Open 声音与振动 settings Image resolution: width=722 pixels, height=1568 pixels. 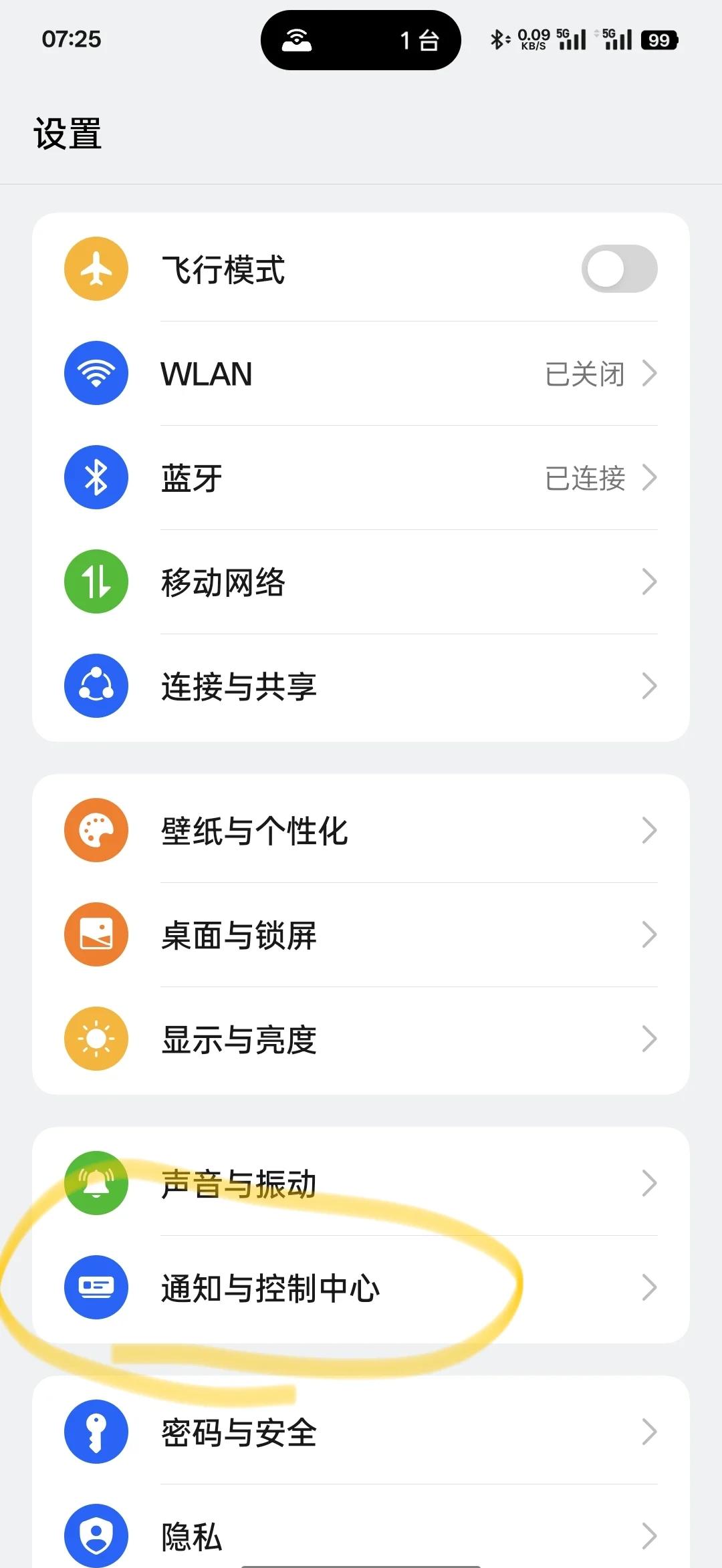pos(361,1184)
